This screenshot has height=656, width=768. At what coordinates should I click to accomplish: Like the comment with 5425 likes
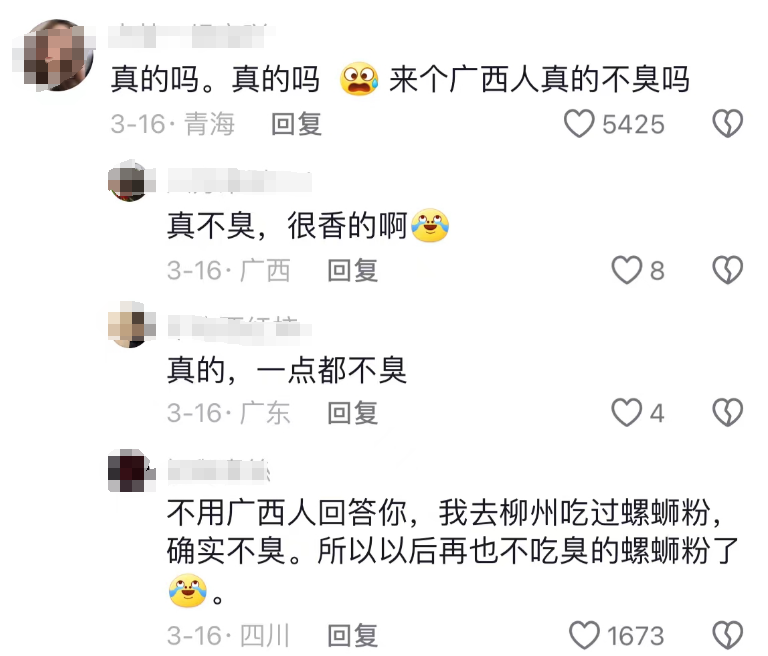[x=580, y=124]
